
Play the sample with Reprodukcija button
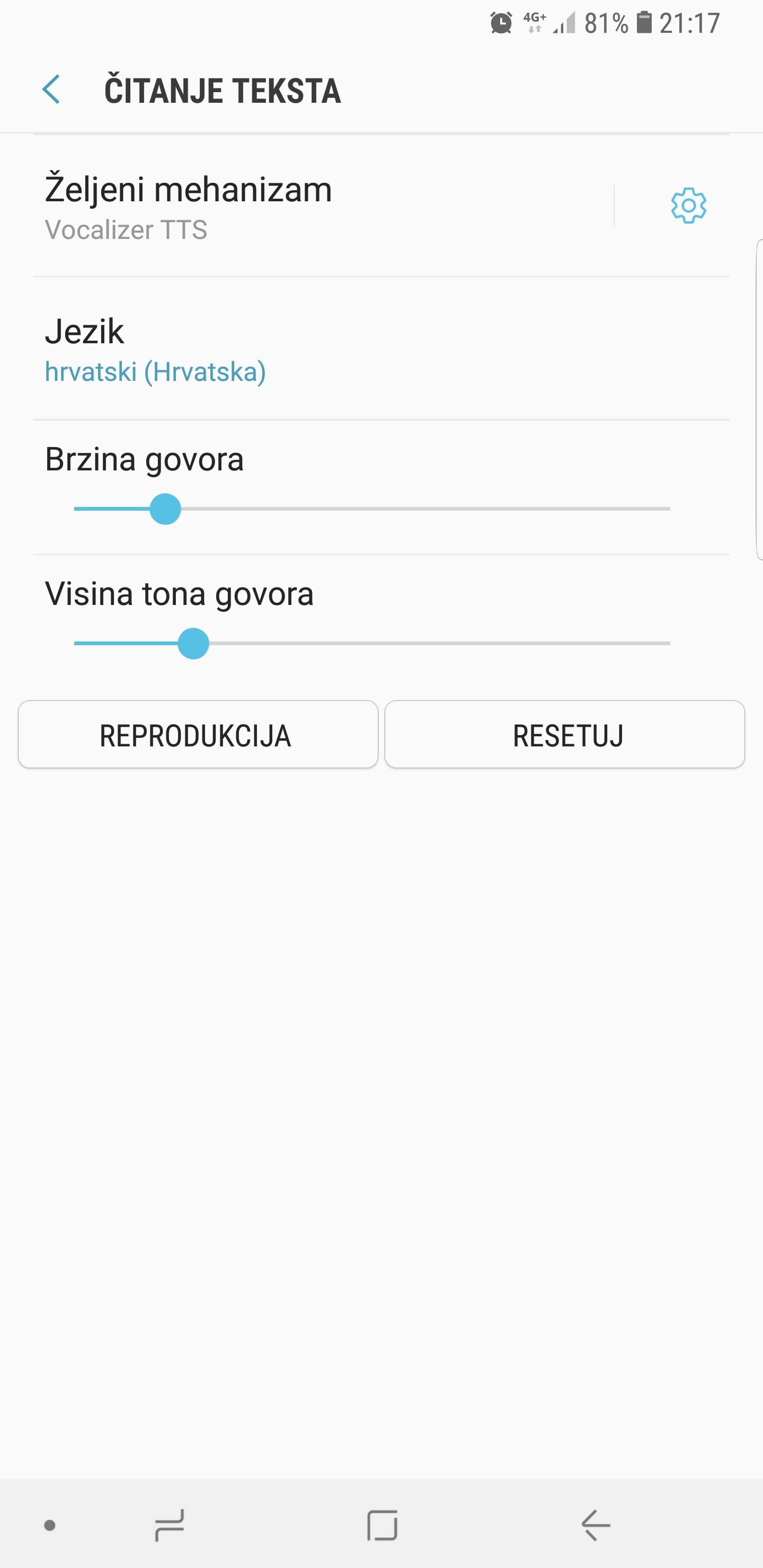click(198, 735)
